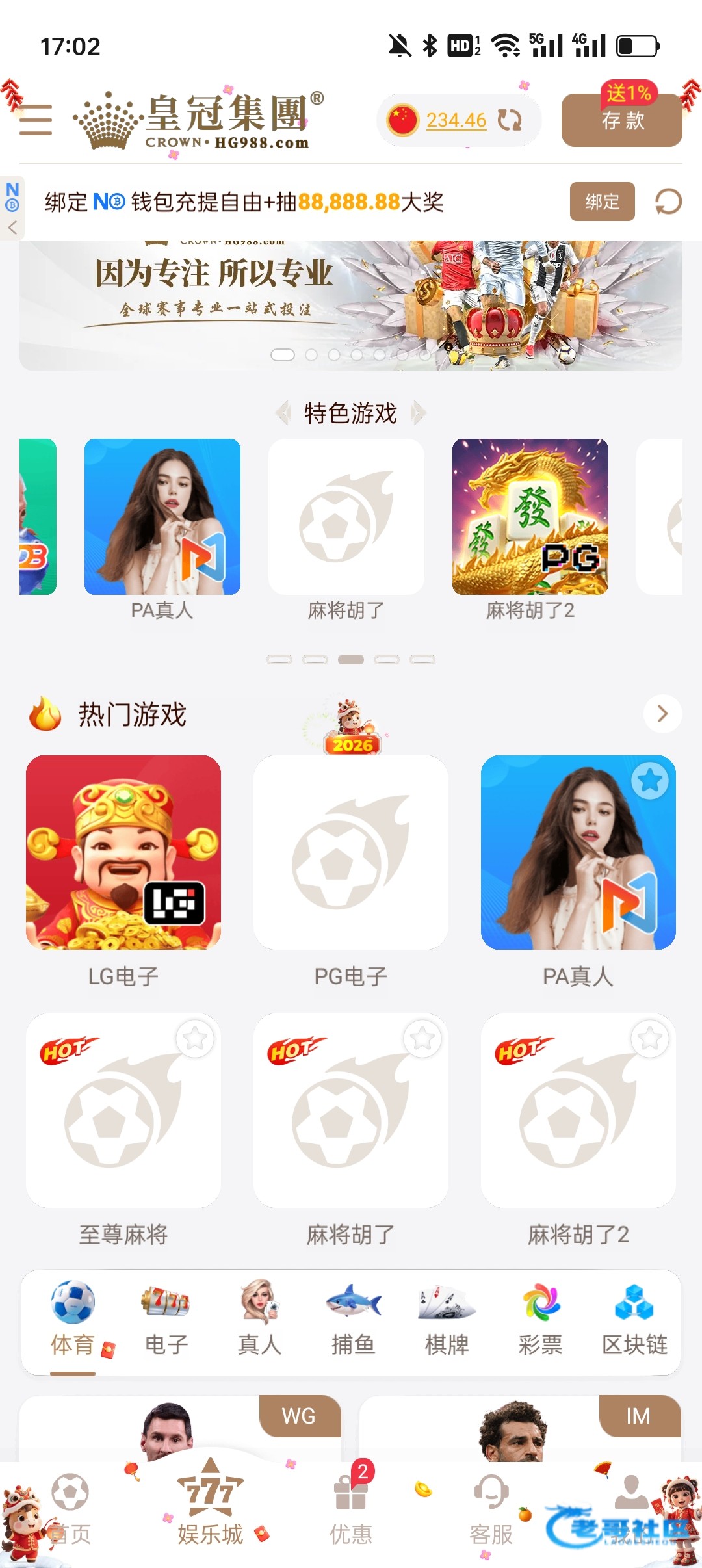The image size is (702, 1568).
Task: Go to 娱乐城 in bottom navigation
Action: (x=210, y=1503)
